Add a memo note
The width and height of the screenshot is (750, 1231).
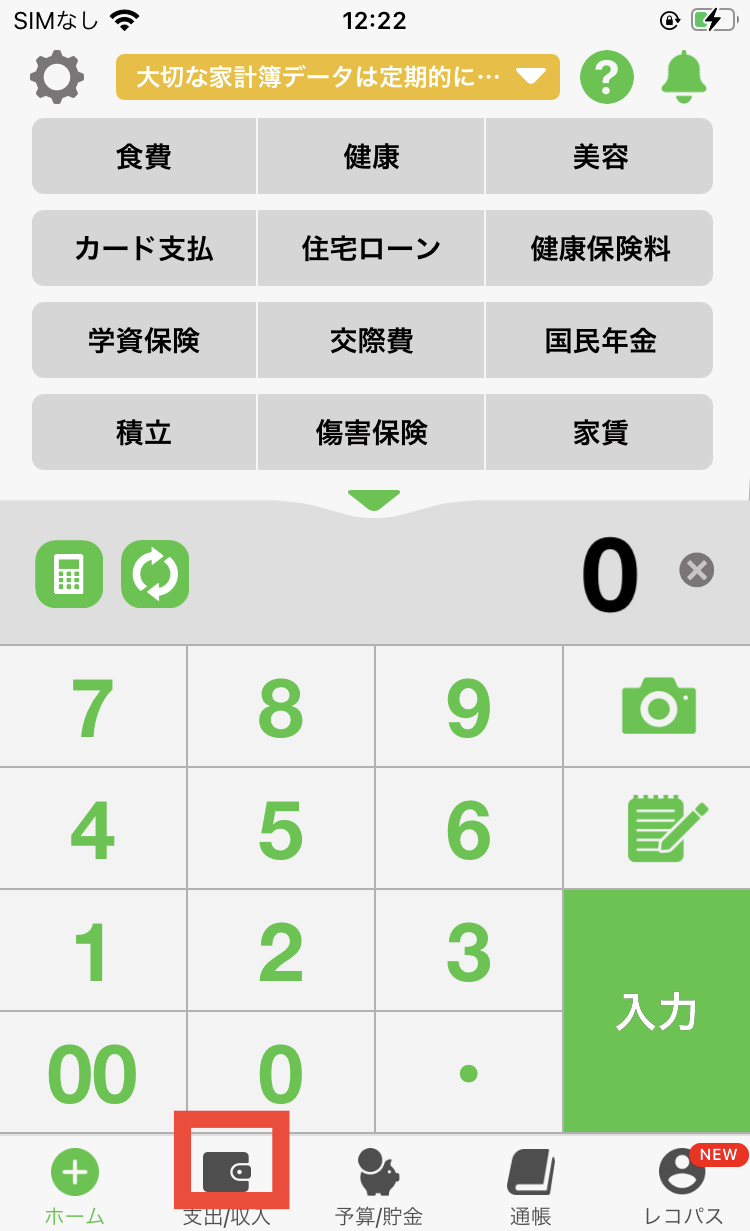click(x=658, y=828)
